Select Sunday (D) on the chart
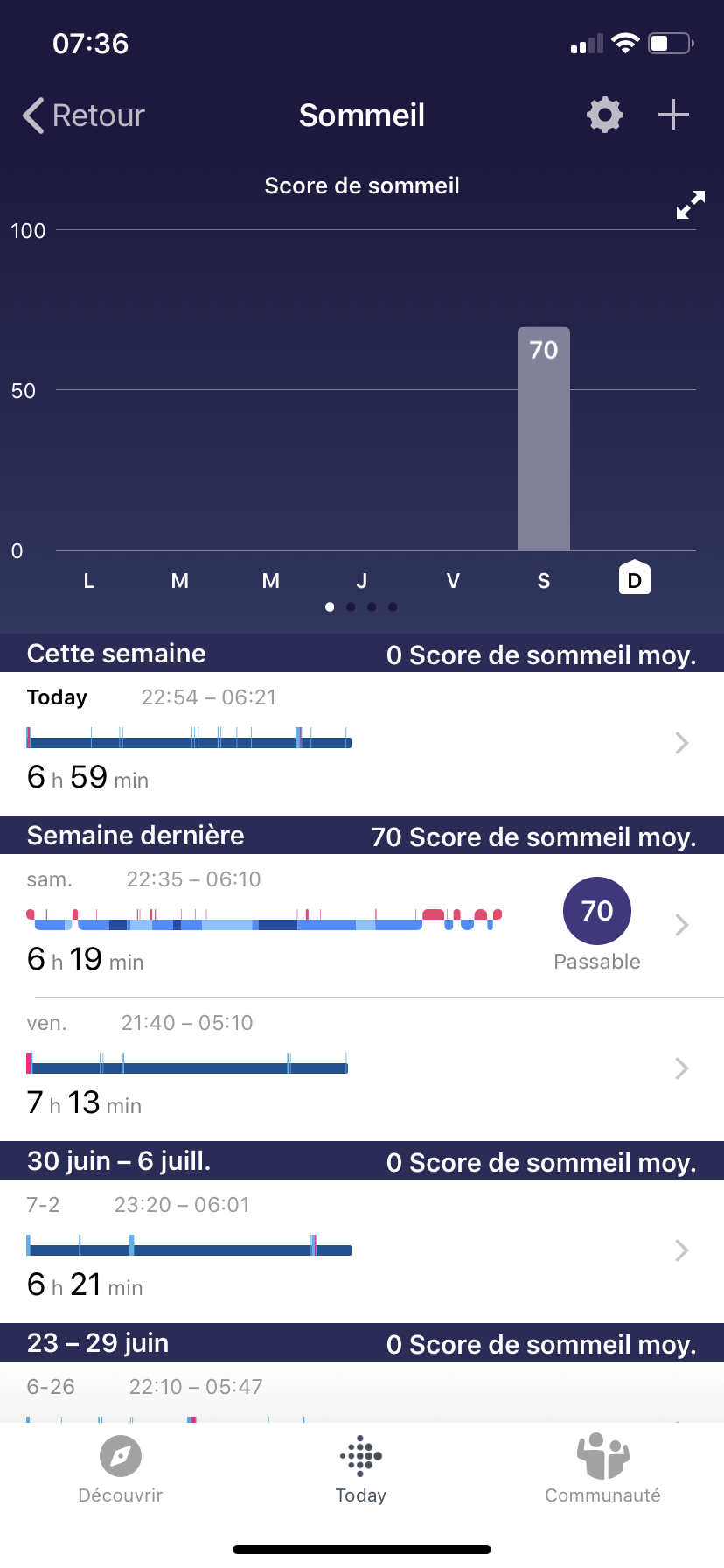 coord(635,578)
